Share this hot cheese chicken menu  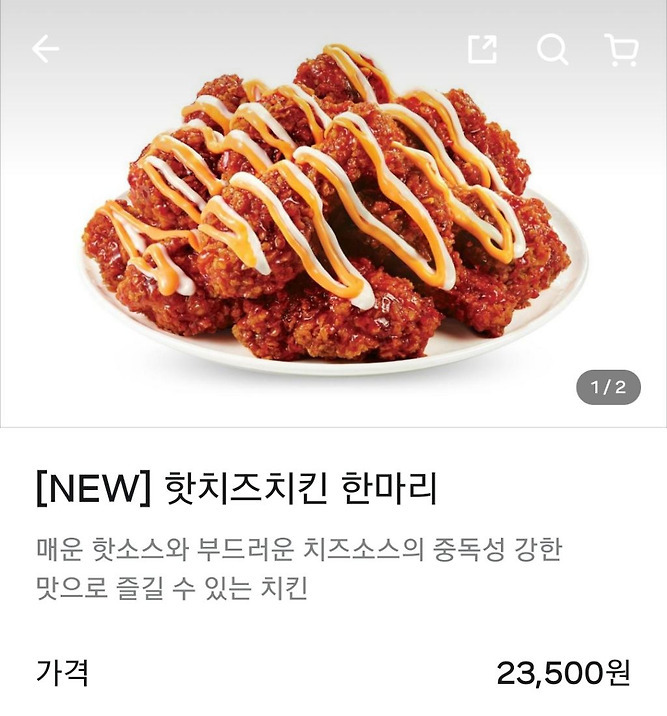483,49
